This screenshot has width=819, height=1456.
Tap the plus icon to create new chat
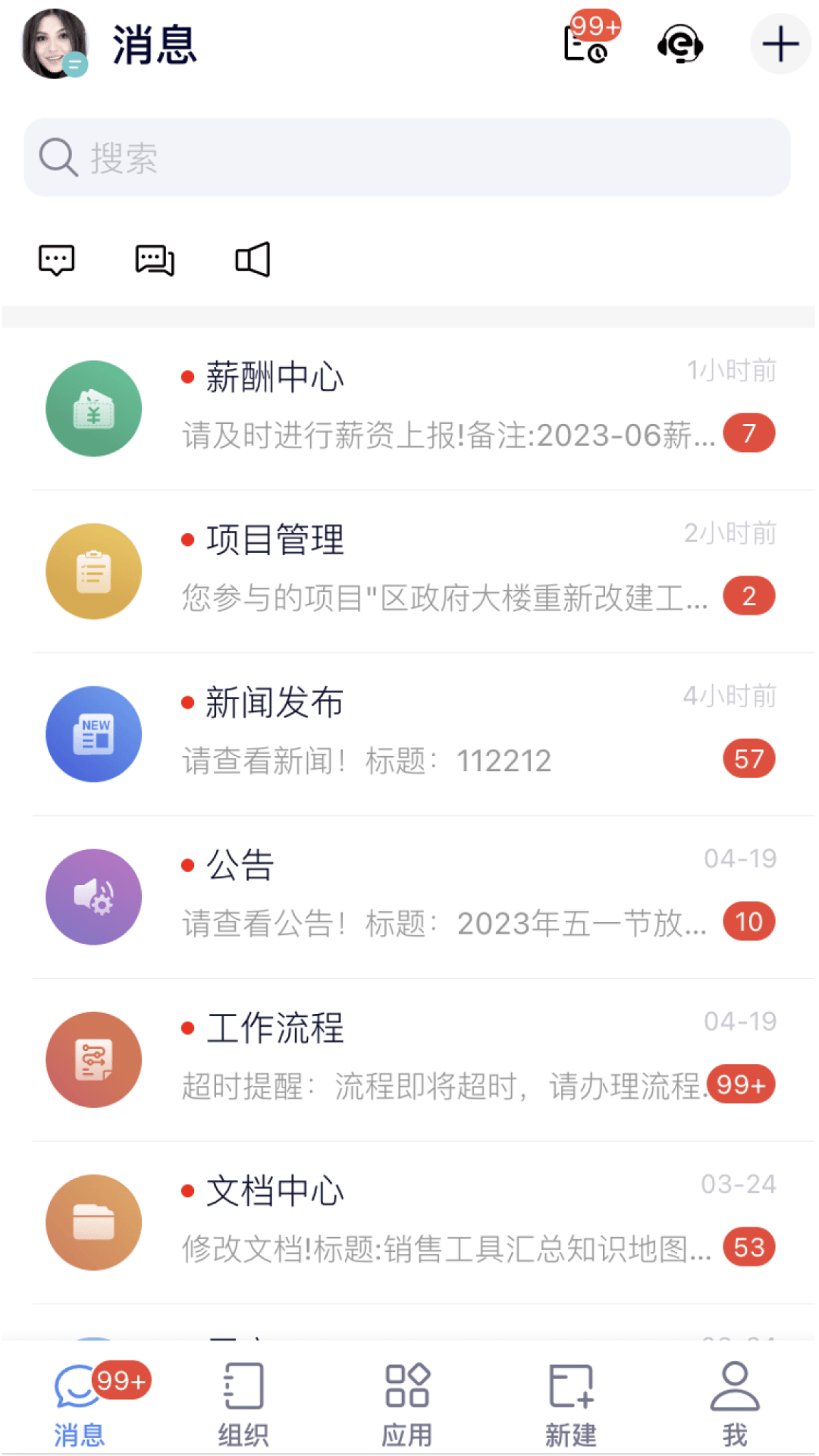pos(780,44)
